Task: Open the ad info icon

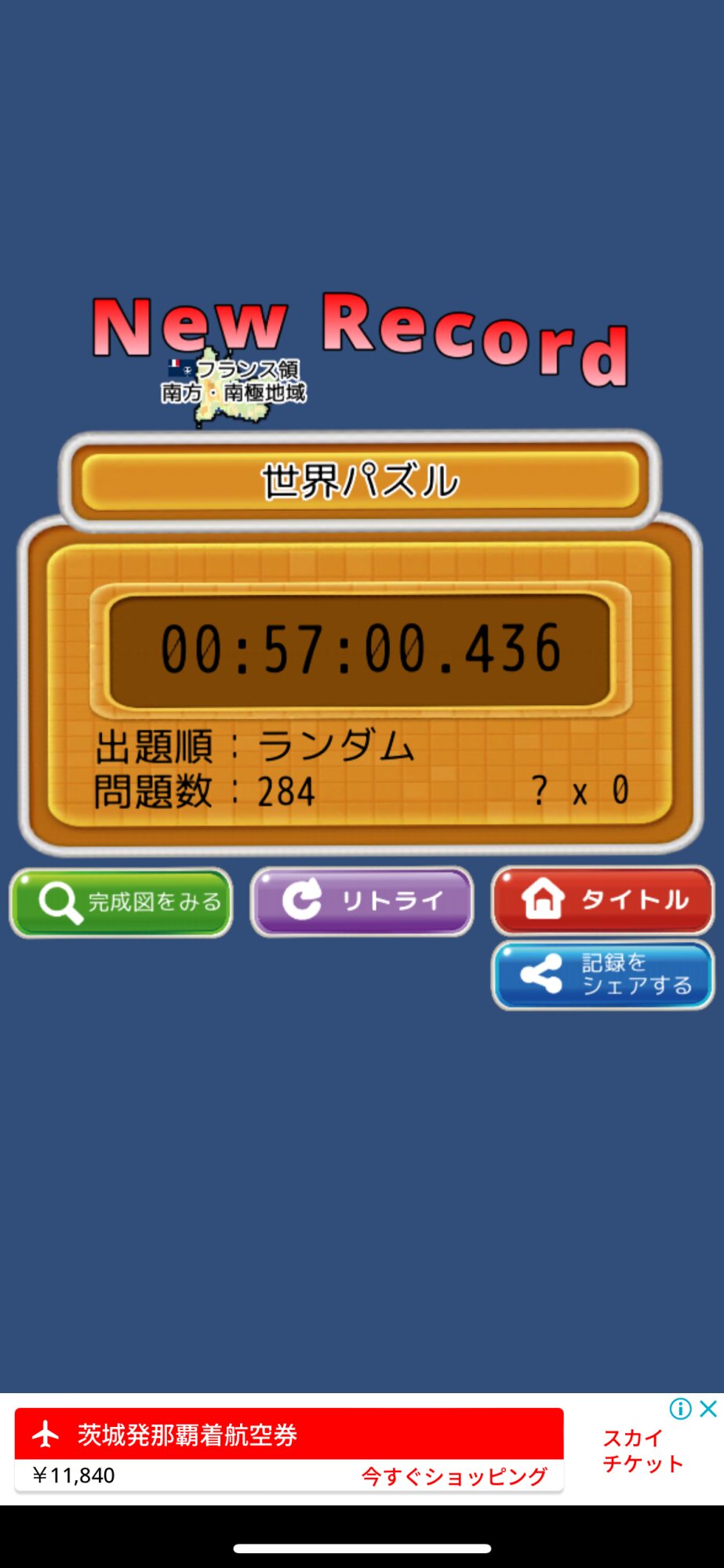Action: pos(680,1409)
